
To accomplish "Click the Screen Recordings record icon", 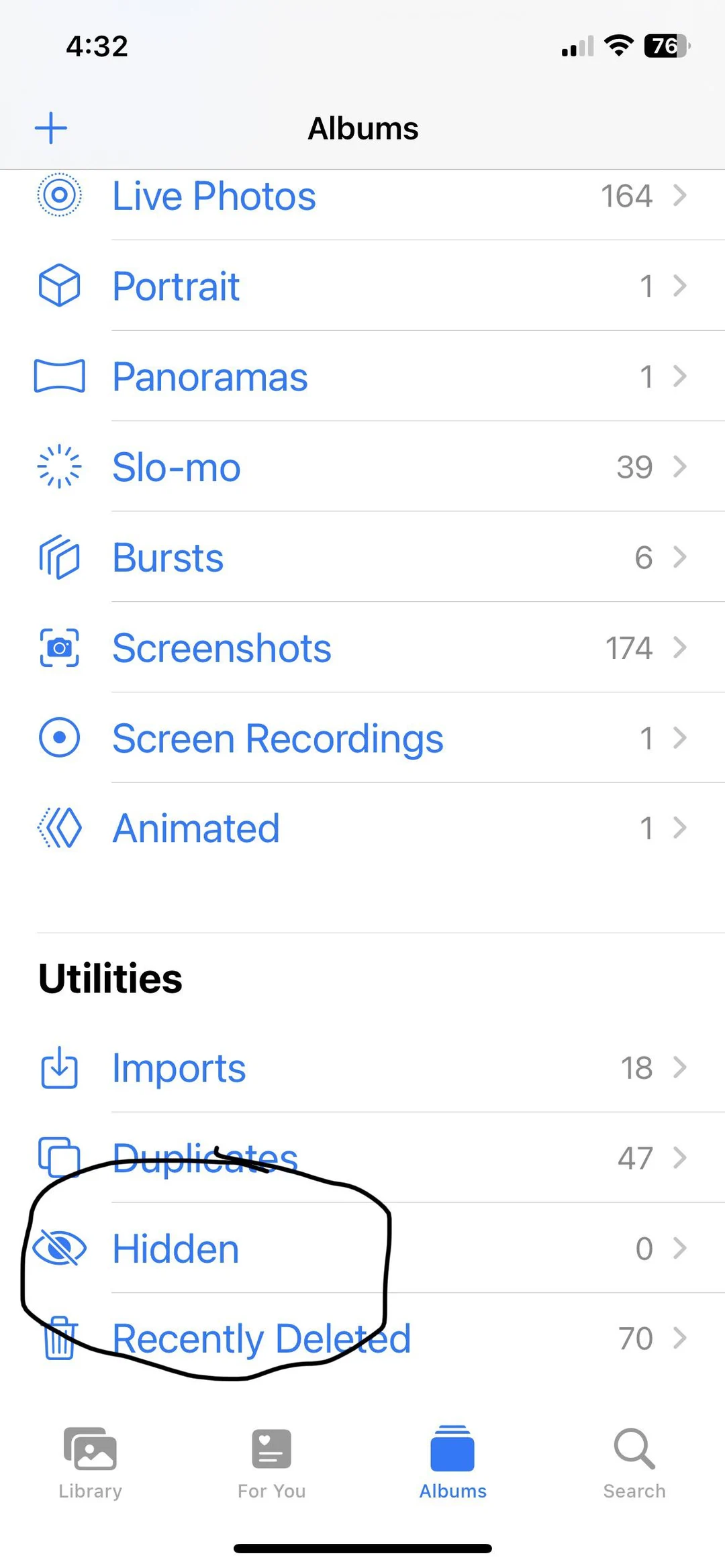I will click(x=59, y=737).
